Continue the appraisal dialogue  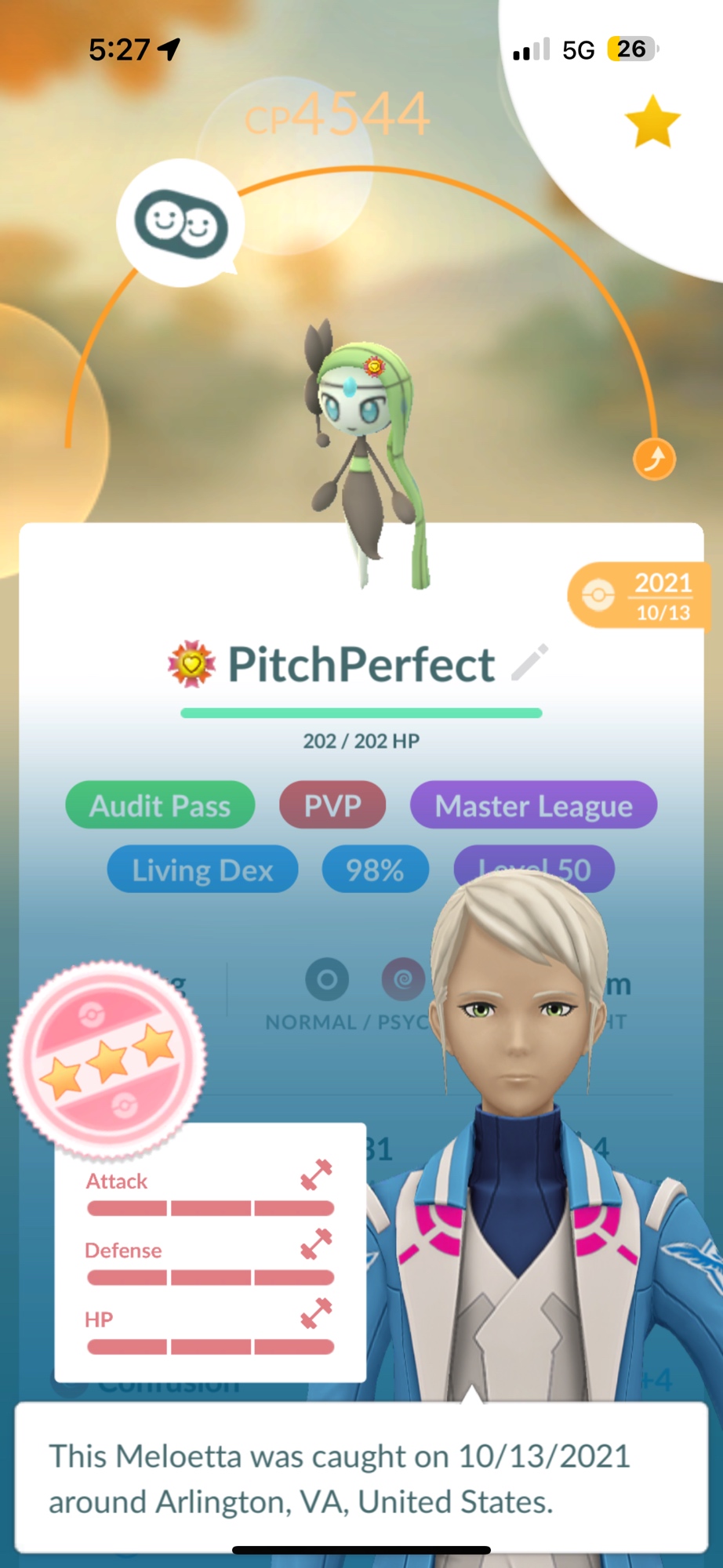tap(361, 1478)
